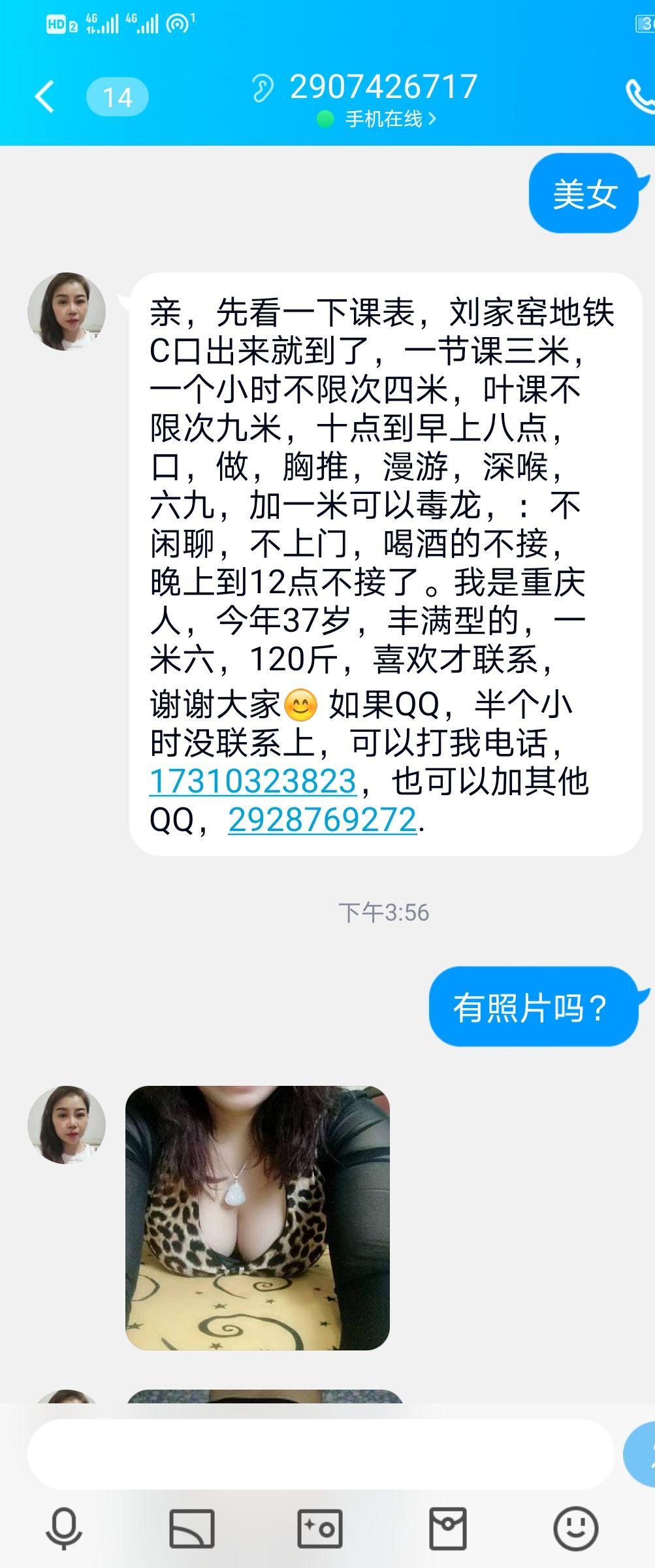The height and width of the screenshot is (1568, 655).
Task: Go back to the message list
Action: coord(44,97)
